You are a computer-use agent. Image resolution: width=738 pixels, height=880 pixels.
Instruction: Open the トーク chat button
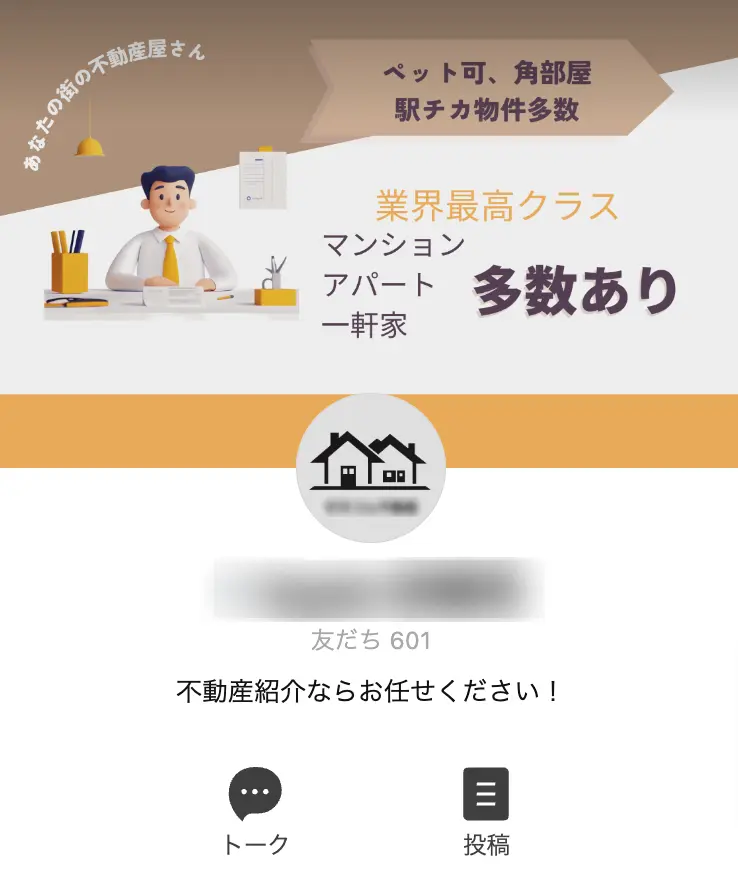pos(255,812)
